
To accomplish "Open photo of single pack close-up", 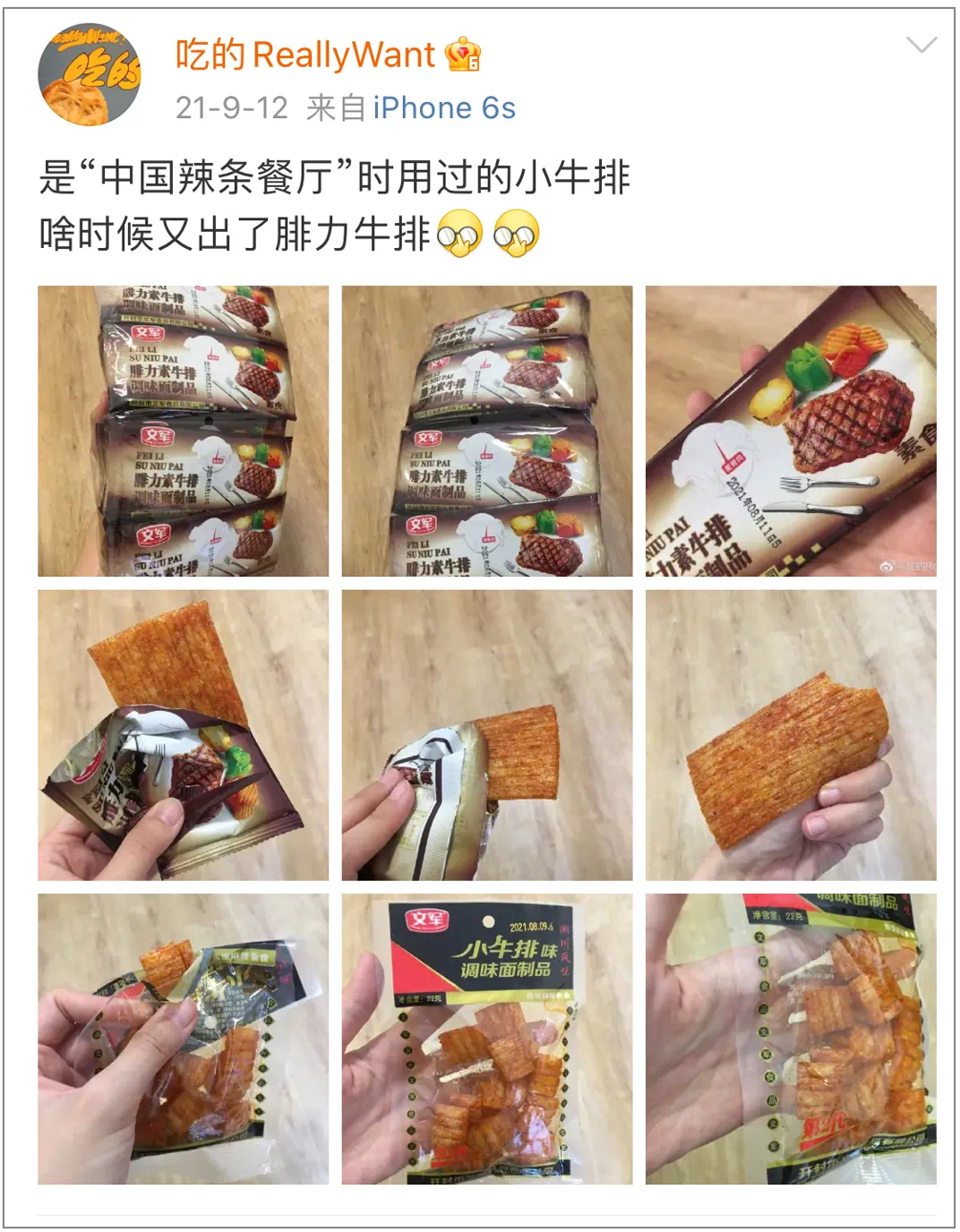I will click(x=790, y=431).
